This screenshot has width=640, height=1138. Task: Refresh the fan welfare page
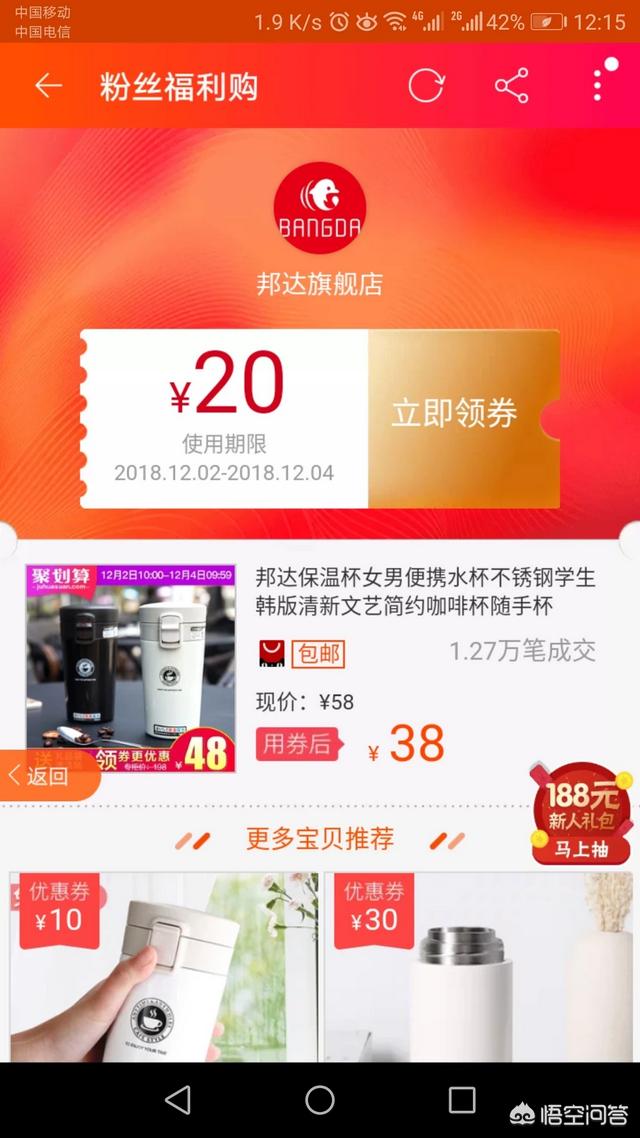point(426,86)
